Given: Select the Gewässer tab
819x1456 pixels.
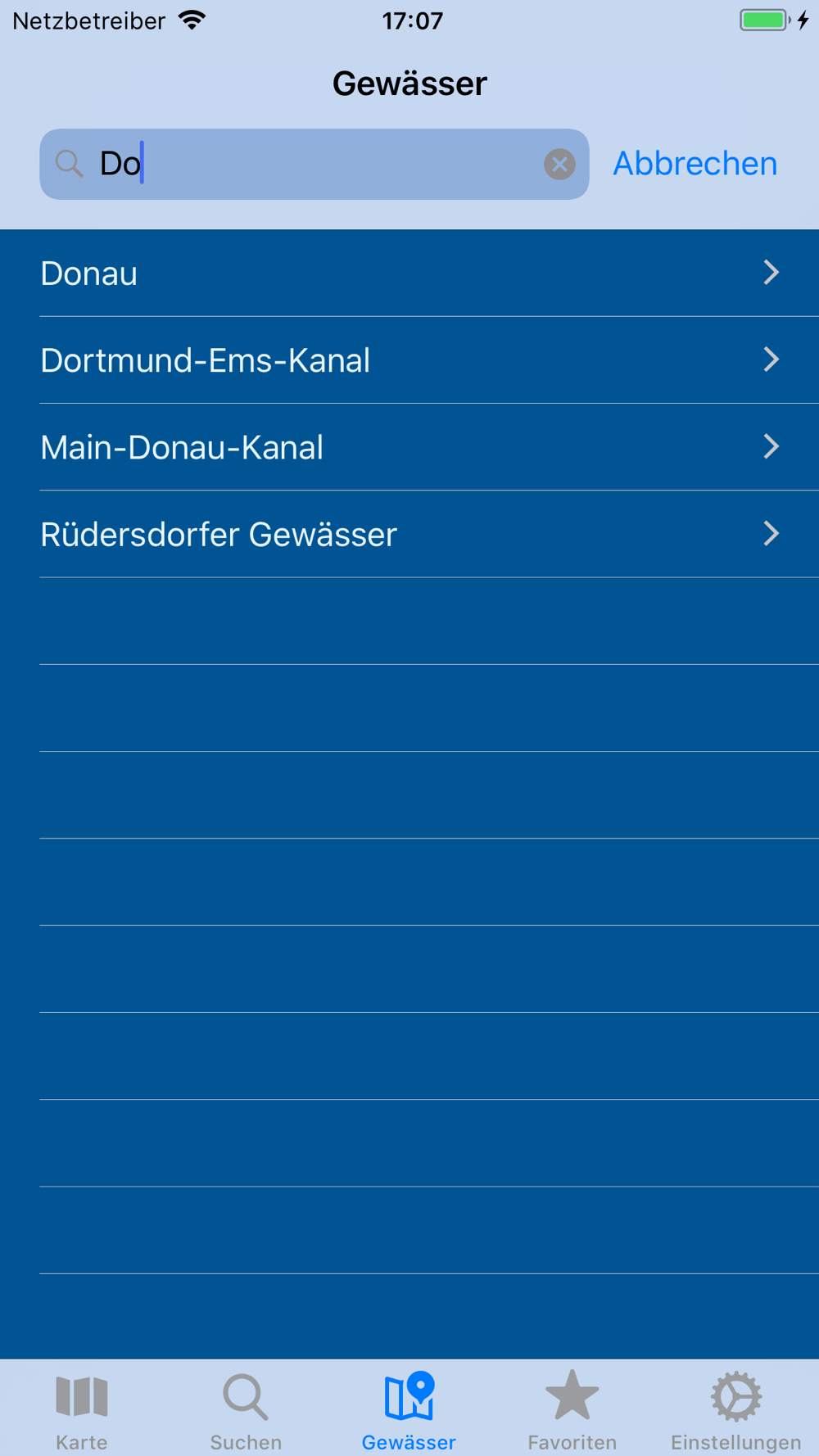Looking at the screenshot, I should coord(409,1409).
